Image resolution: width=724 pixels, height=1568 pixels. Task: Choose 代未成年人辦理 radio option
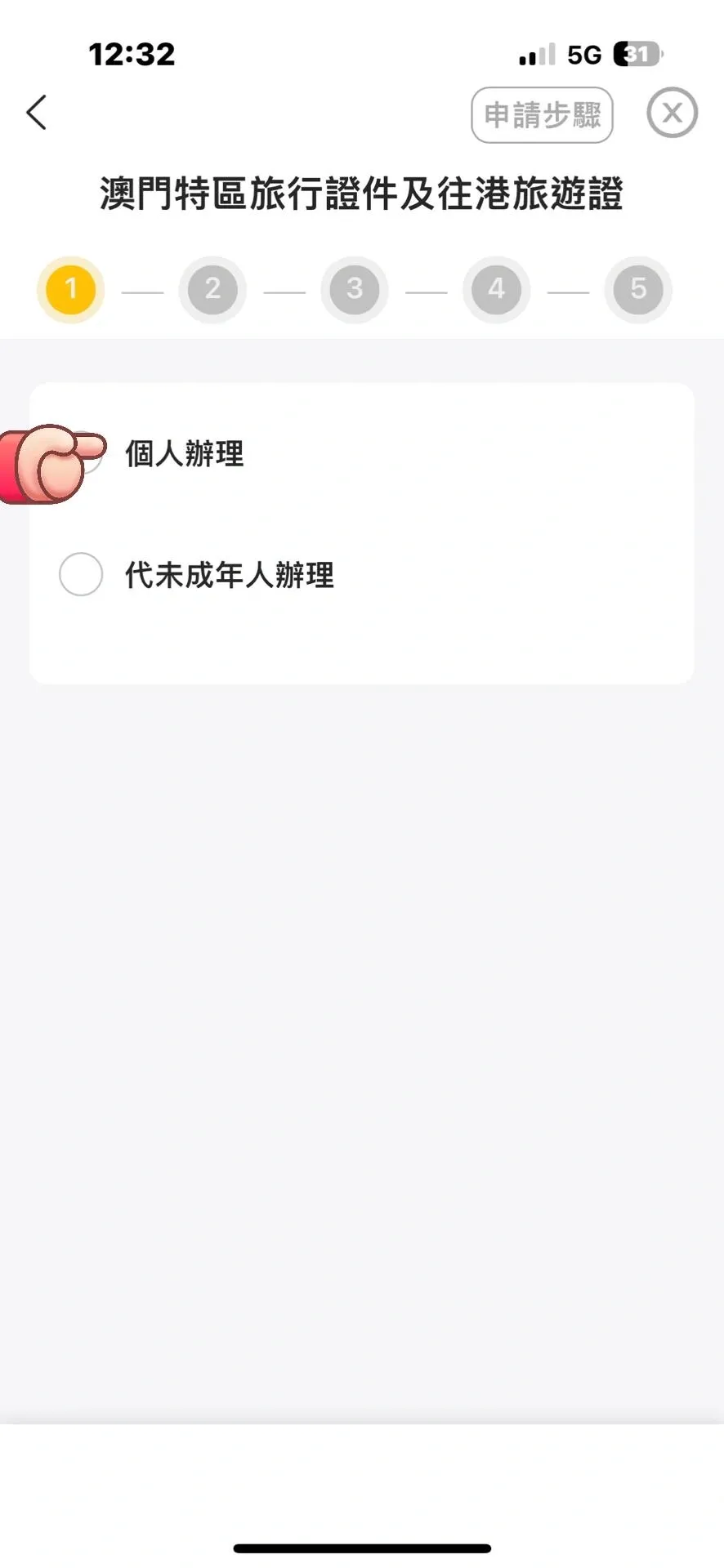(81, 574)
